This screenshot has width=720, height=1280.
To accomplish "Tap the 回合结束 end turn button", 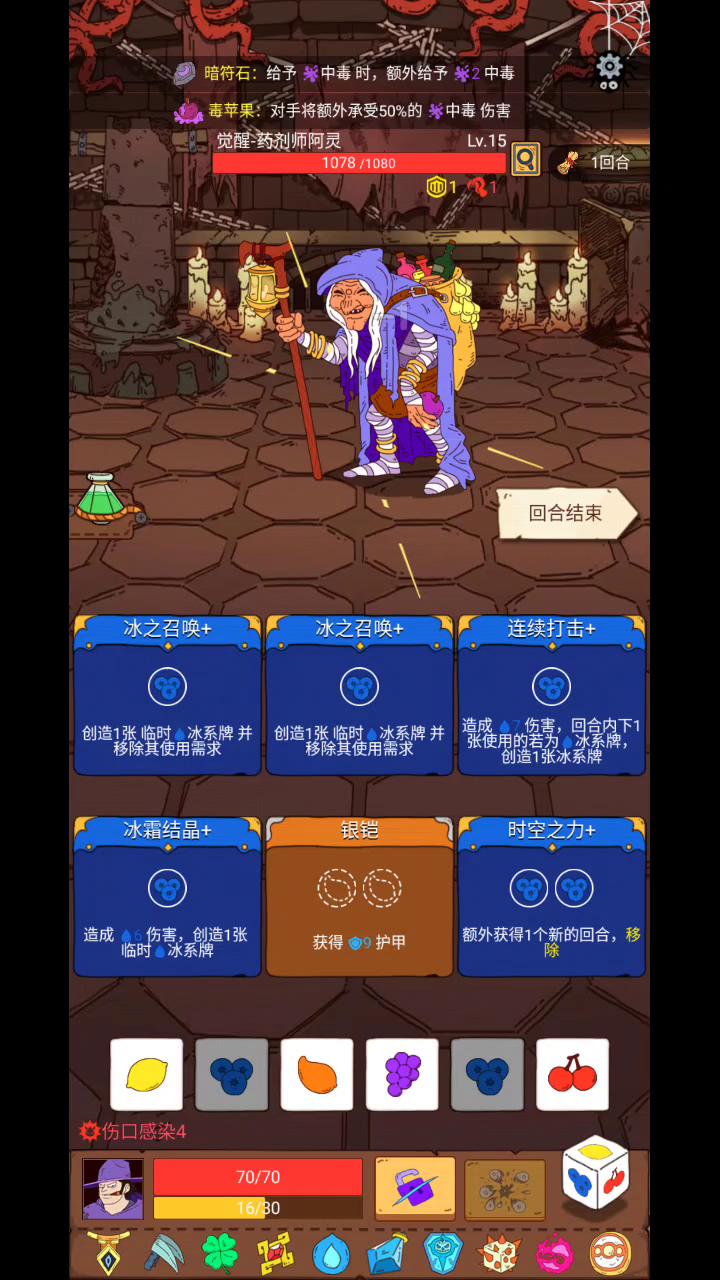I will coord(566,514).
